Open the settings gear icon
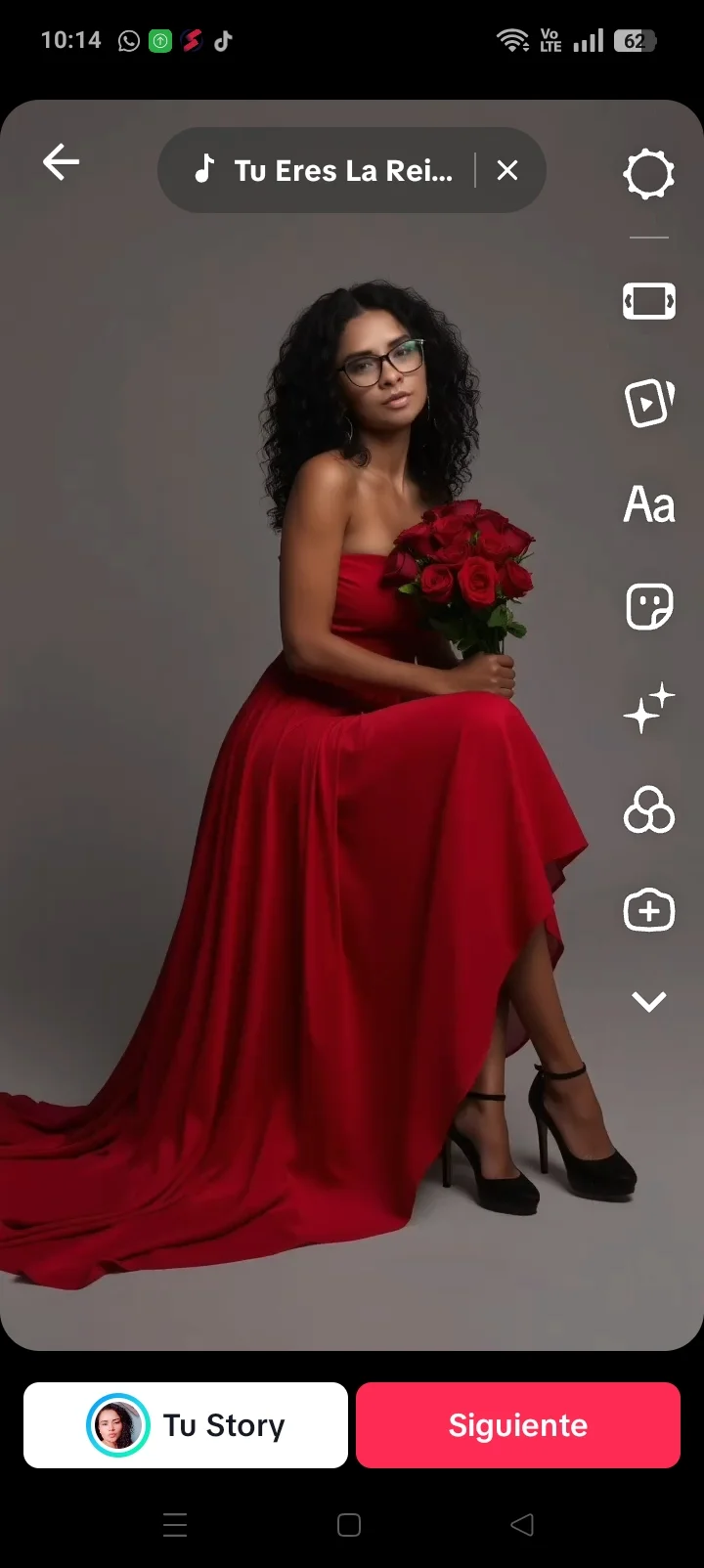Viewport: 704px width, 1568px height. click(648, 175)
